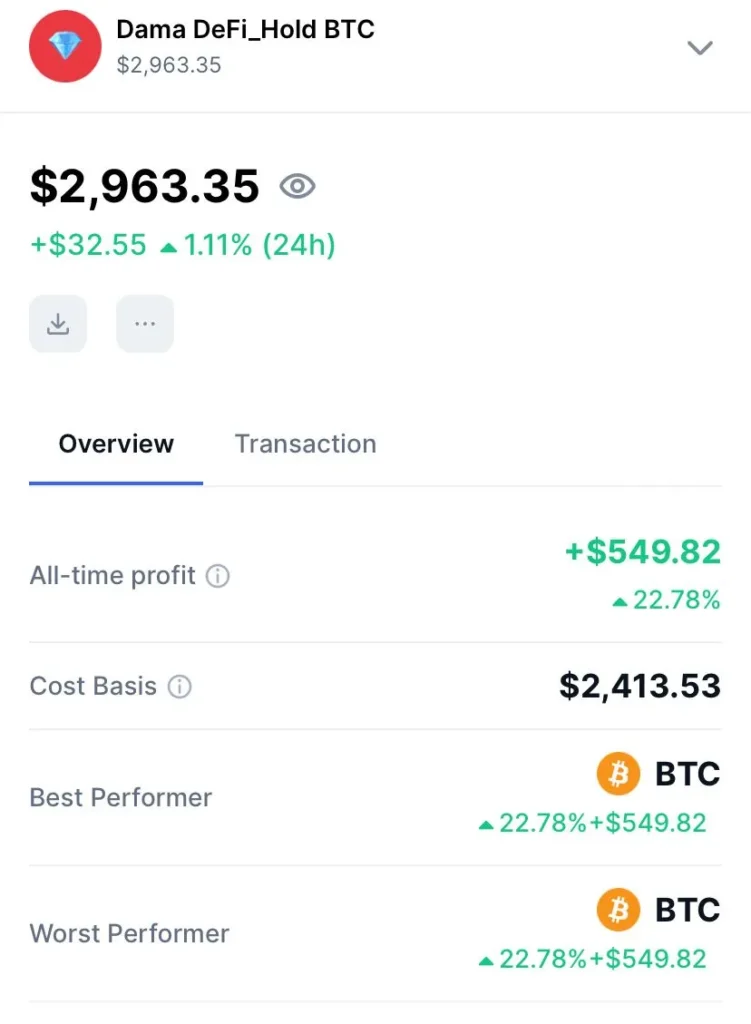Open the three-dot more options icon
Image resolution: width=751 pixels, height=1024 pixels.
(145, 323)
